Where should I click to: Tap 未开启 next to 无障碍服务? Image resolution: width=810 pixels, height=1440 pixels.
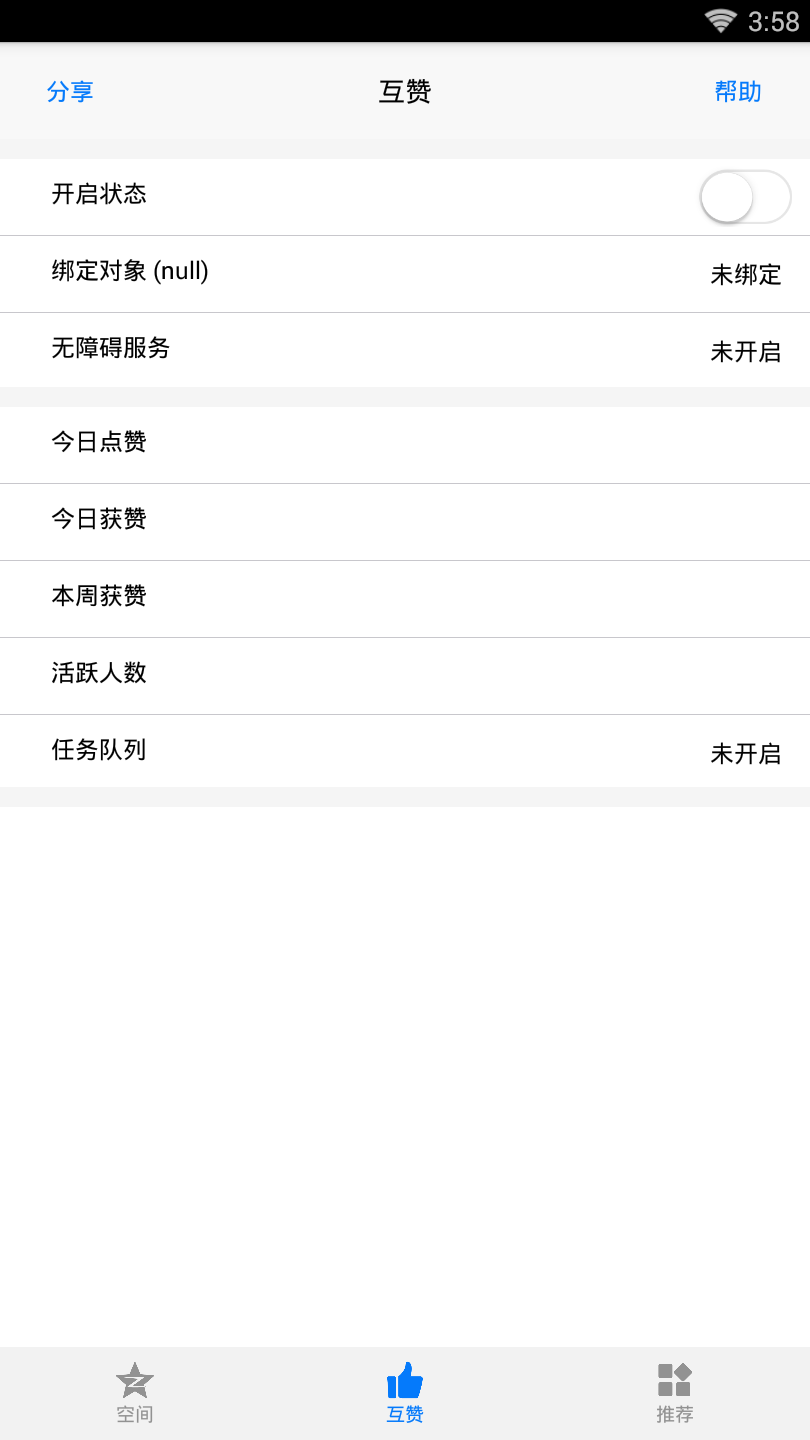[746, 351]
